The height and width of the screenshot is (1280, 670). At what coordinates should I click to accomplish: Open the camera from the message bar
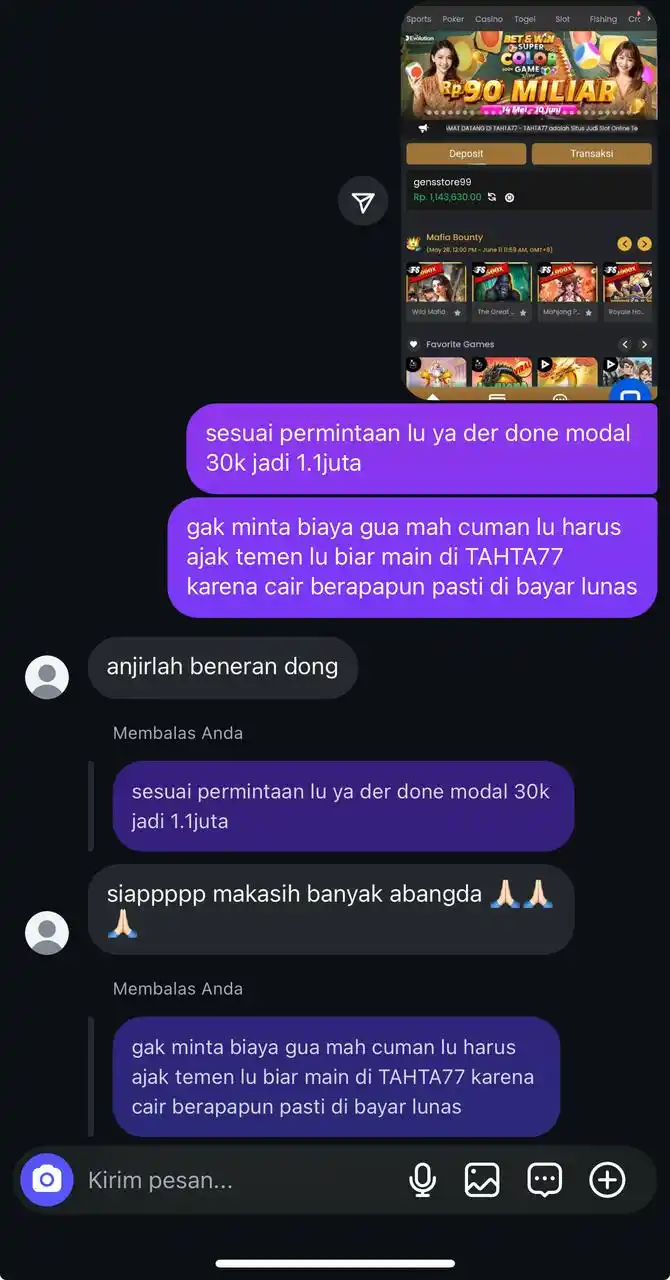click(47, 1180)
